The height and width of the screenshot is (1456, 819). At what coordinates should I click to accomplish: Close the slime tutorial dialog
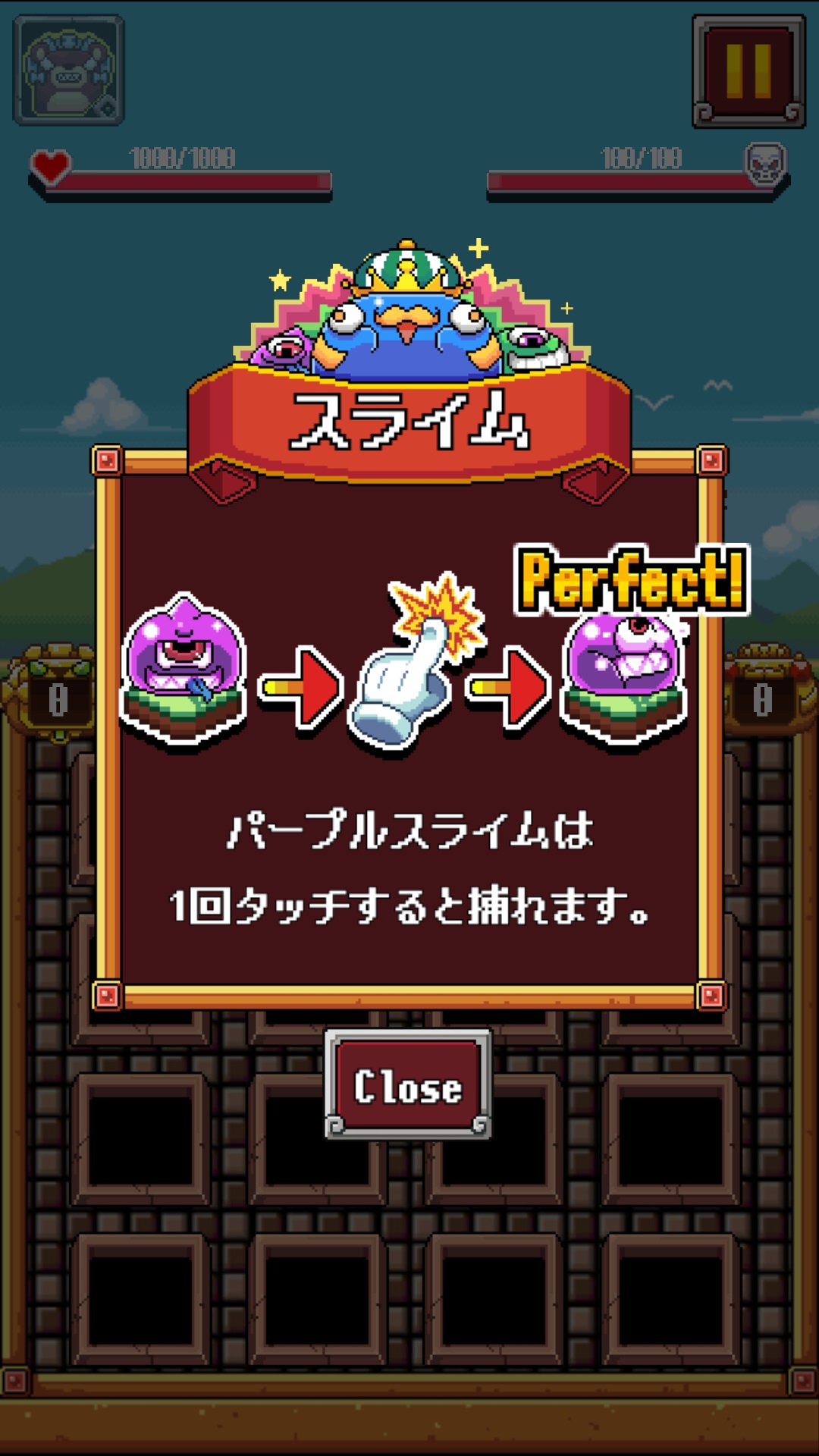(x=408, y=1085)
